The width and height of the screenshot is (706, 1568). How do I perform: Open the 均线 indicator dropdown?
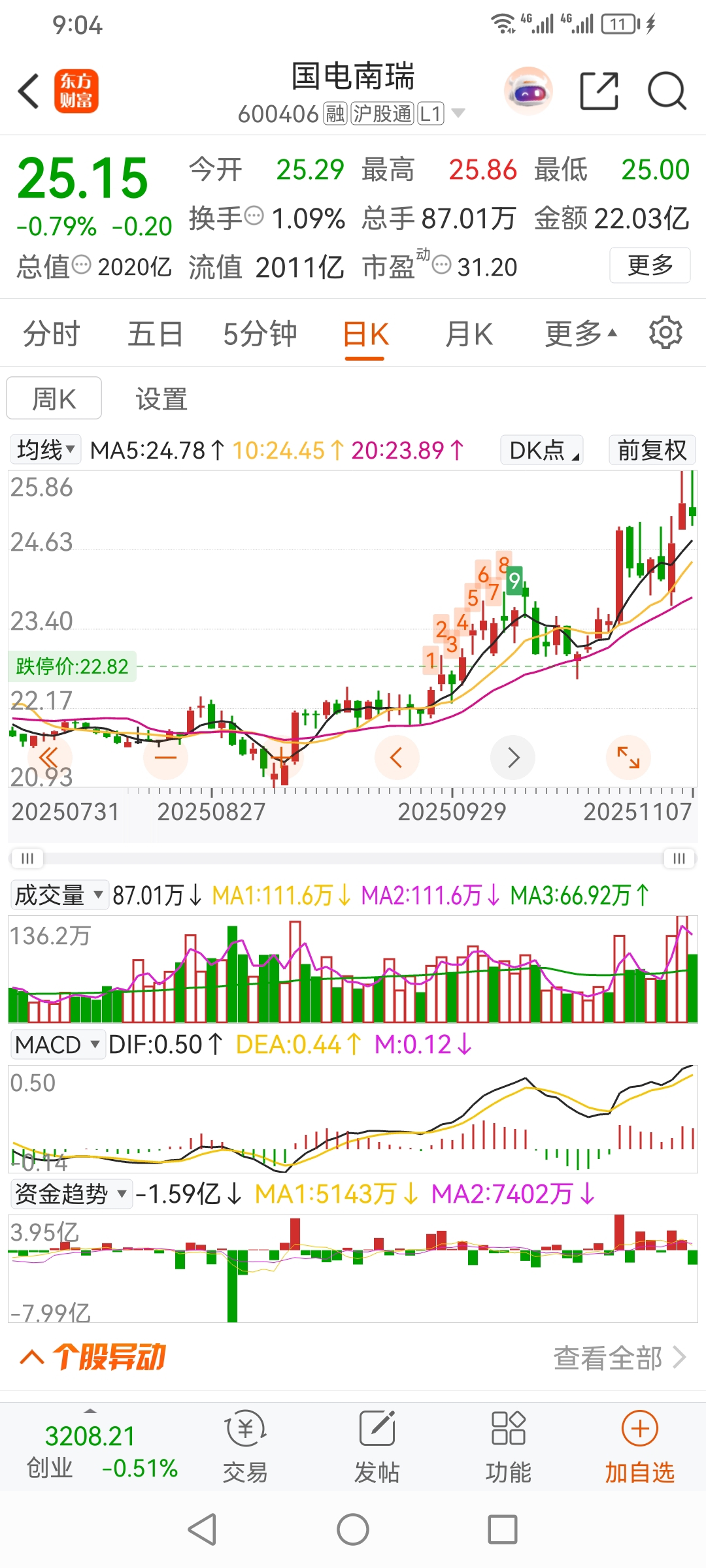pyautogui.click(x=46, y=450)
